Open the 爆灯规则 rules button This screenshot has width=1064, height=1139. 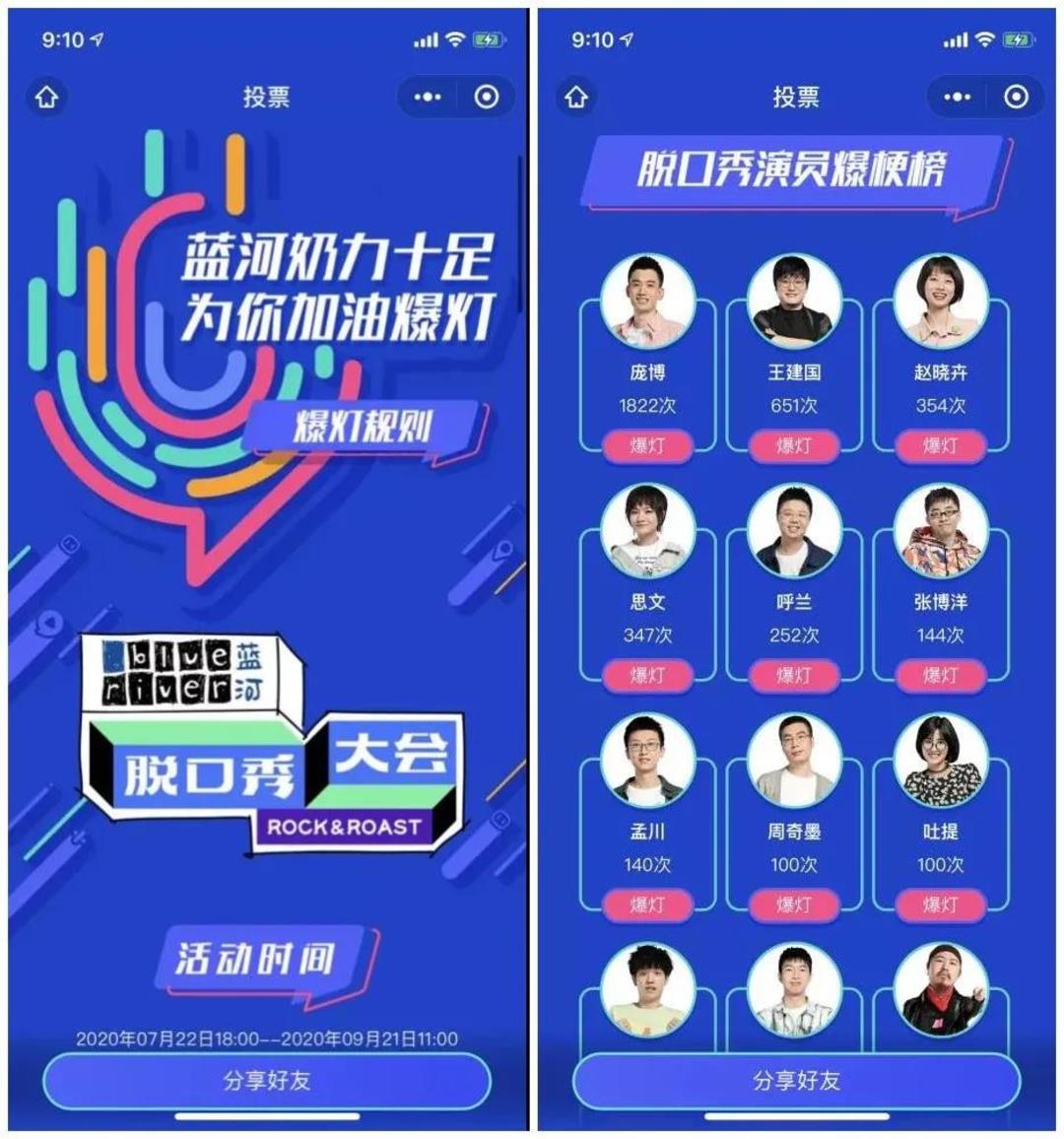point(364,428)
